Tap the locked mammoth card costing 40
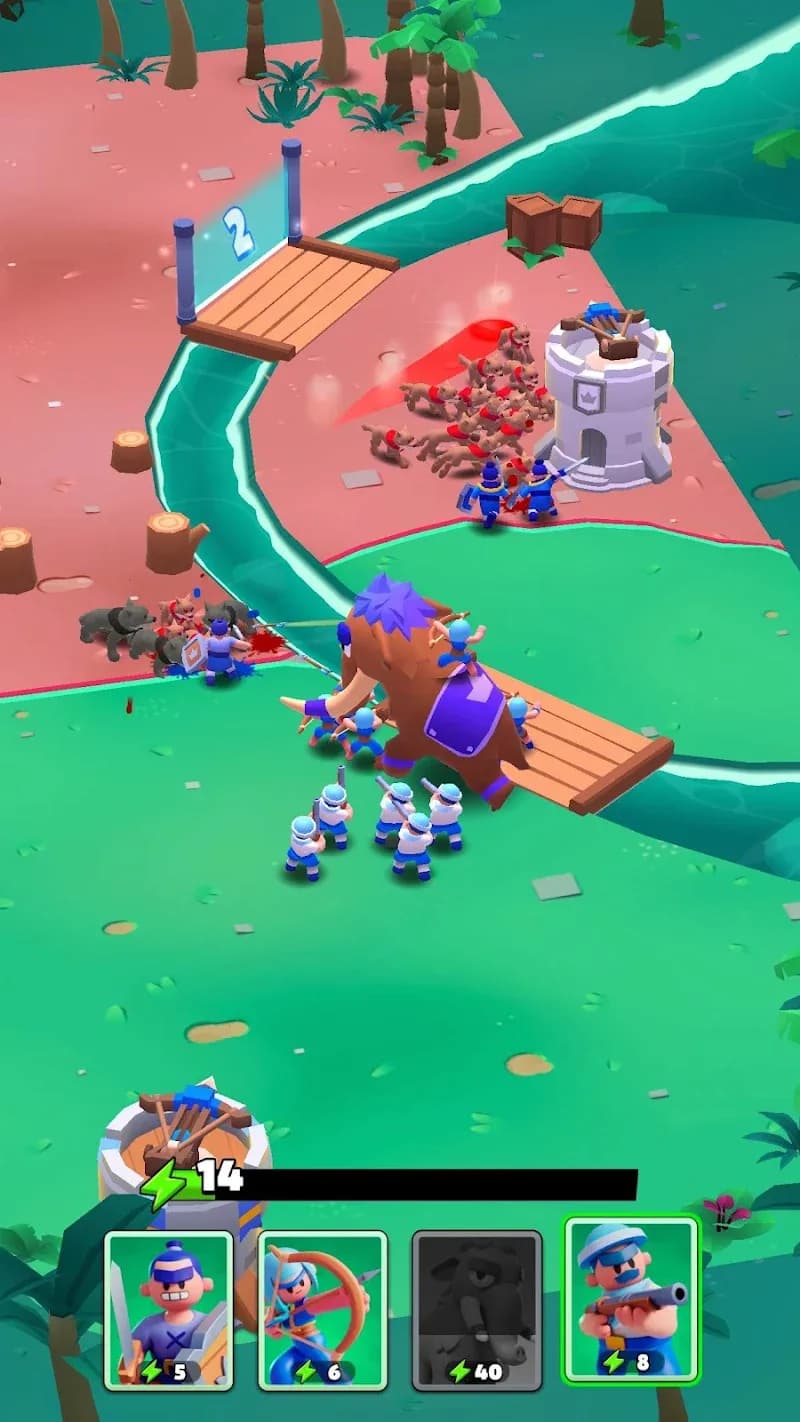Viewport: 800px width, 1422px height. point(477,1310)
